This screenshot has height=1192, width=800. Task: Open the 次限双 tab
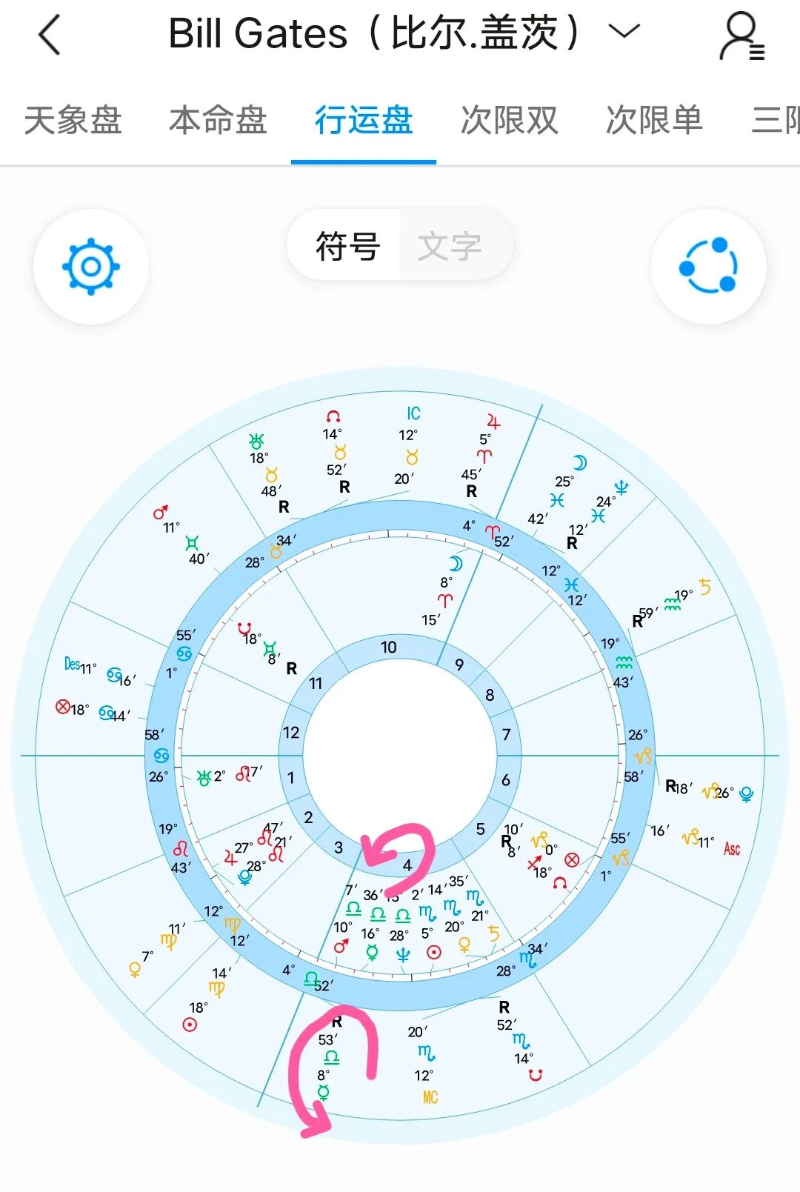509,120
